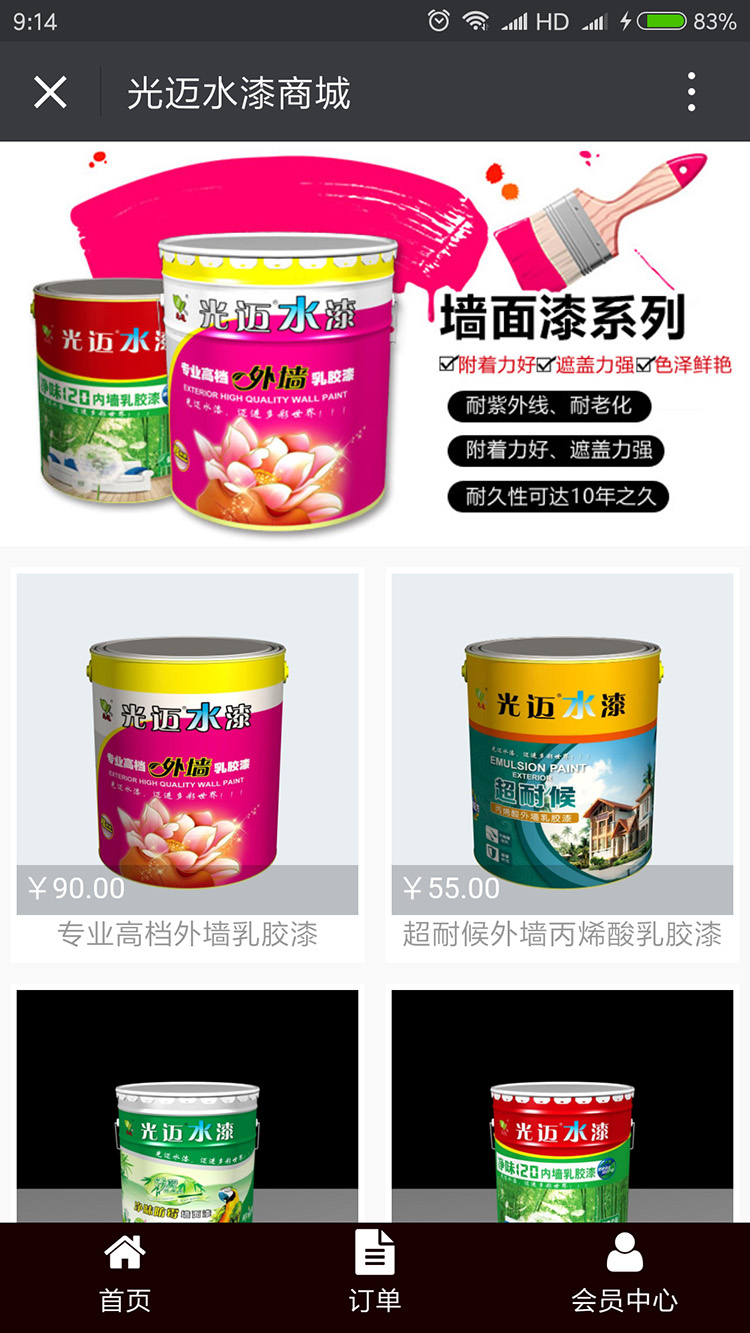Tap the battery indicator showing 83%
The height and width of the screenshot is (1333, 750).
[664, 20]
